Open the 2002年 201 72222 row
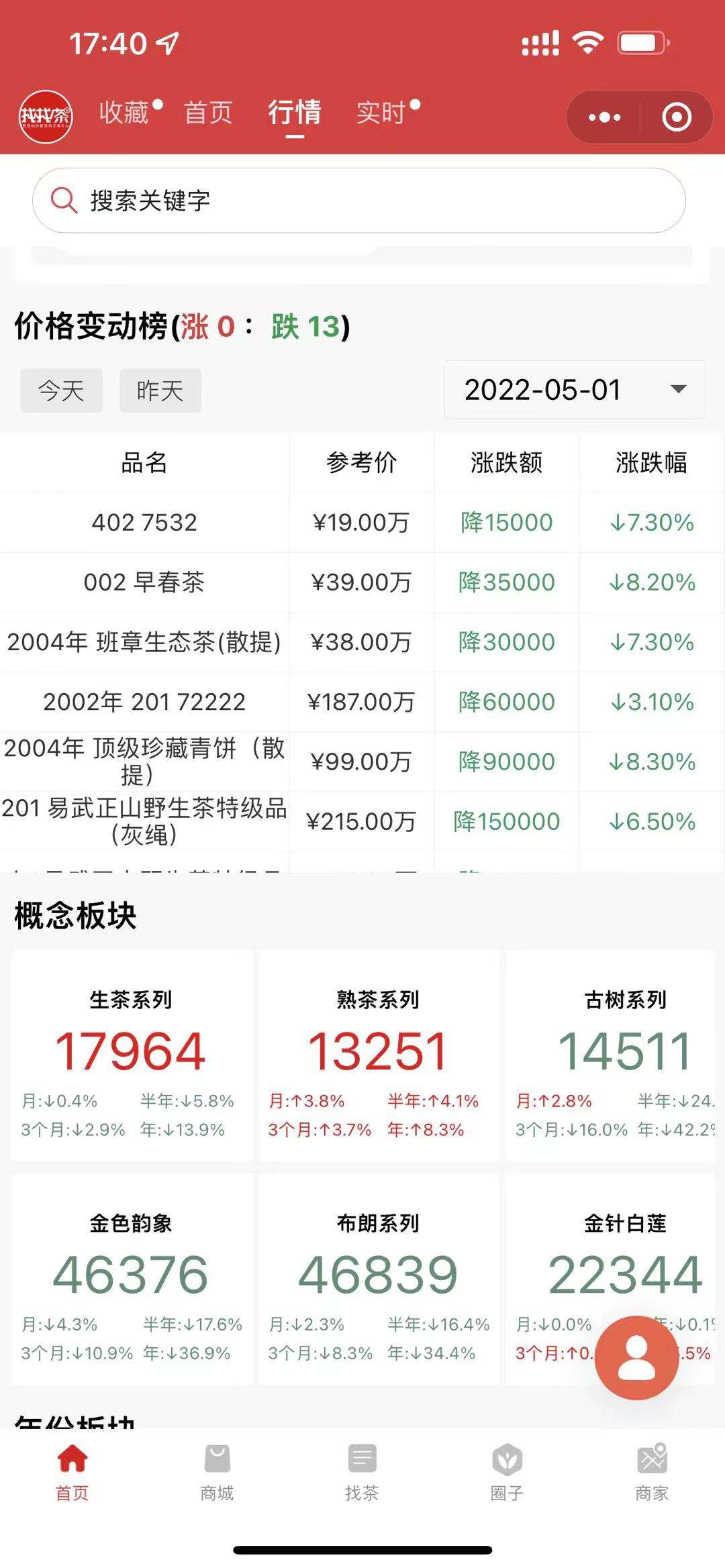 click(362, 702)
